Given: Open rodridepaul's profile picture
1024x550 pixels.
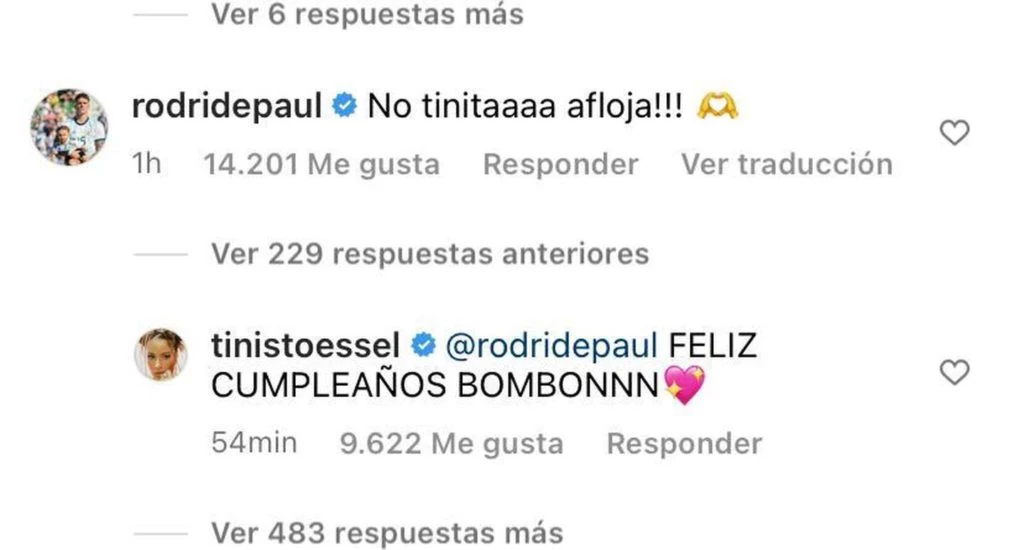Looking at the screenshot, I should click(68, 127).
